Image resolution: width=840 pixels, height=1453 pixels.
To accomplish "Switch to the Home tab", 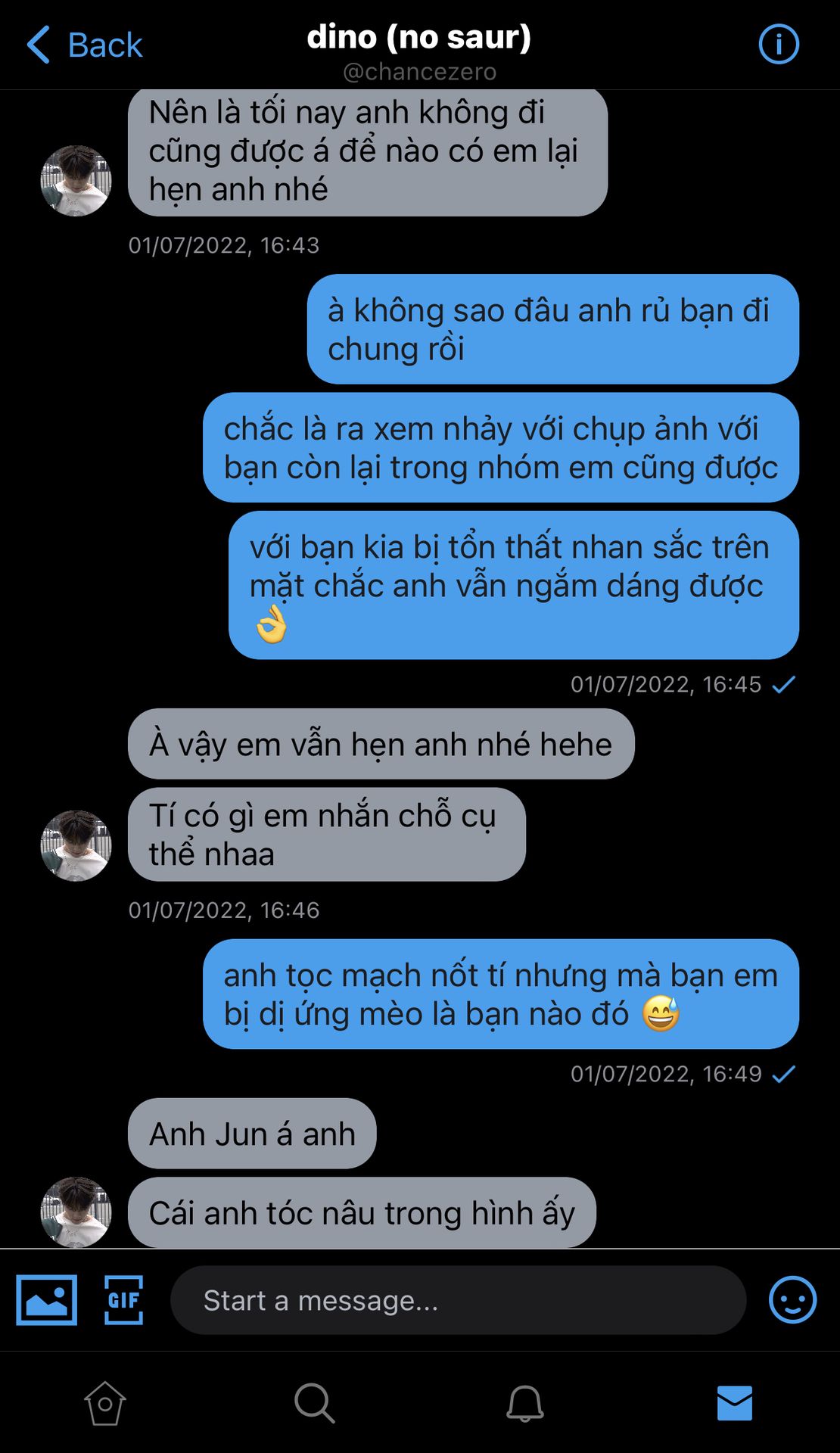I will click(x=105, y=1404).
